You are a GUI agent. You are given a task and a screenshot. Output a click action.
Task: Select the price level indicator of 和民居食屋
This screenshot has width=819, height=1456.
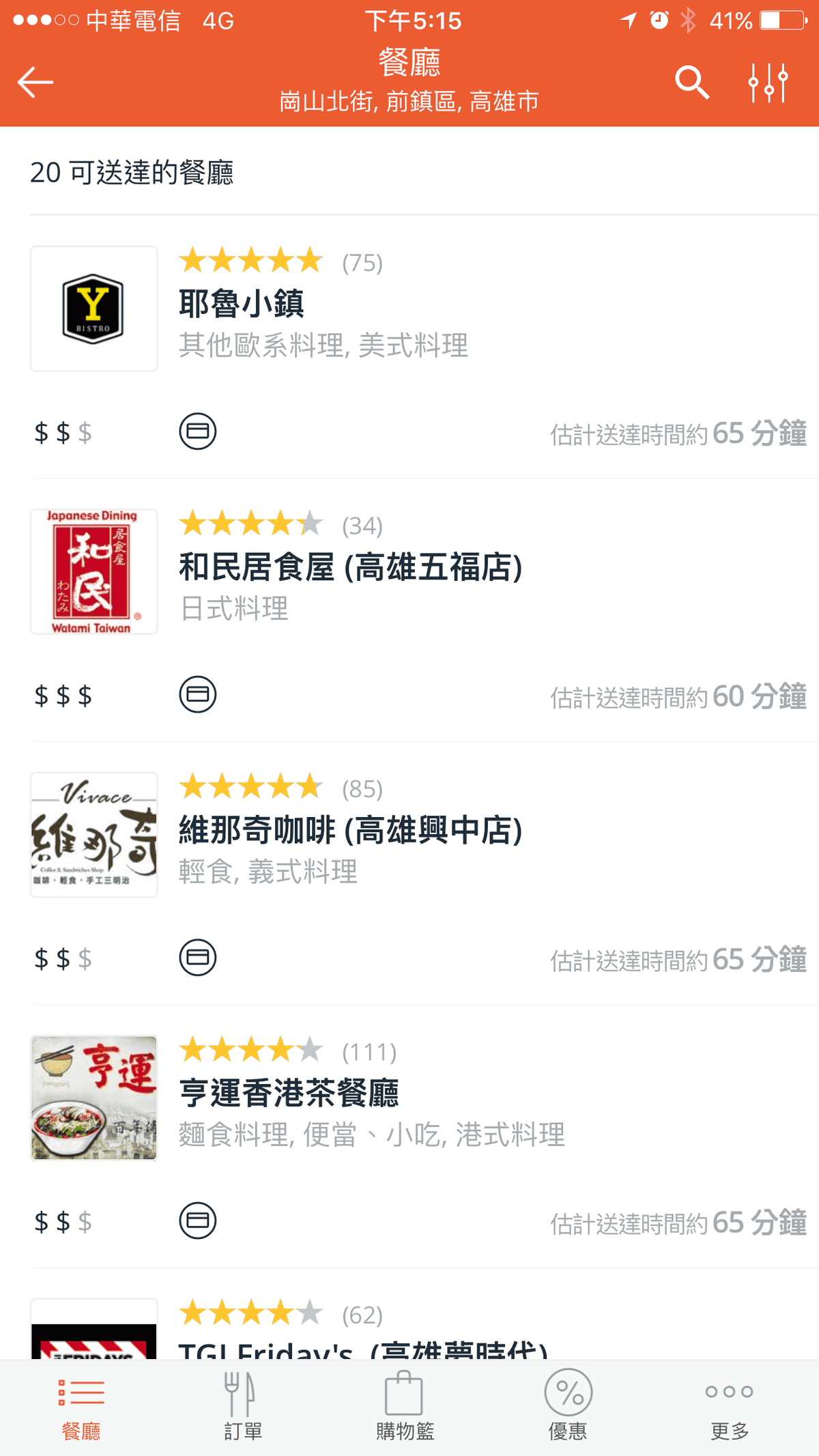(62, 695)
